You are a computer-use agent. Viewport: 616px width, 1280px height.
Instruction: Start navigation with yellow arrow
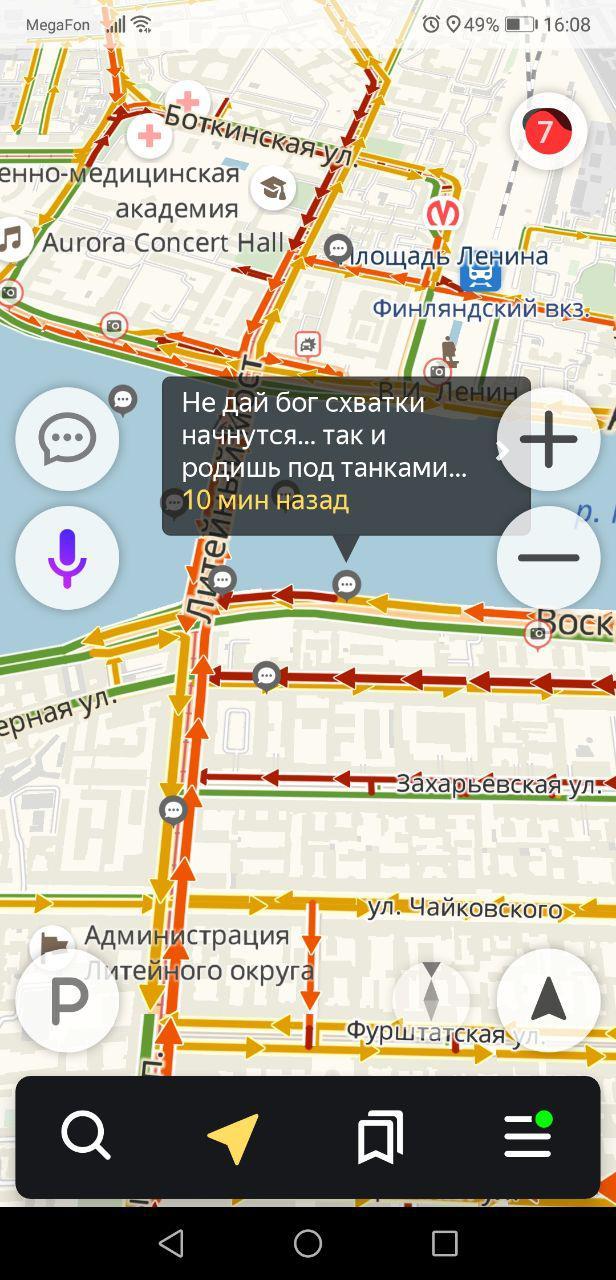233,1137
